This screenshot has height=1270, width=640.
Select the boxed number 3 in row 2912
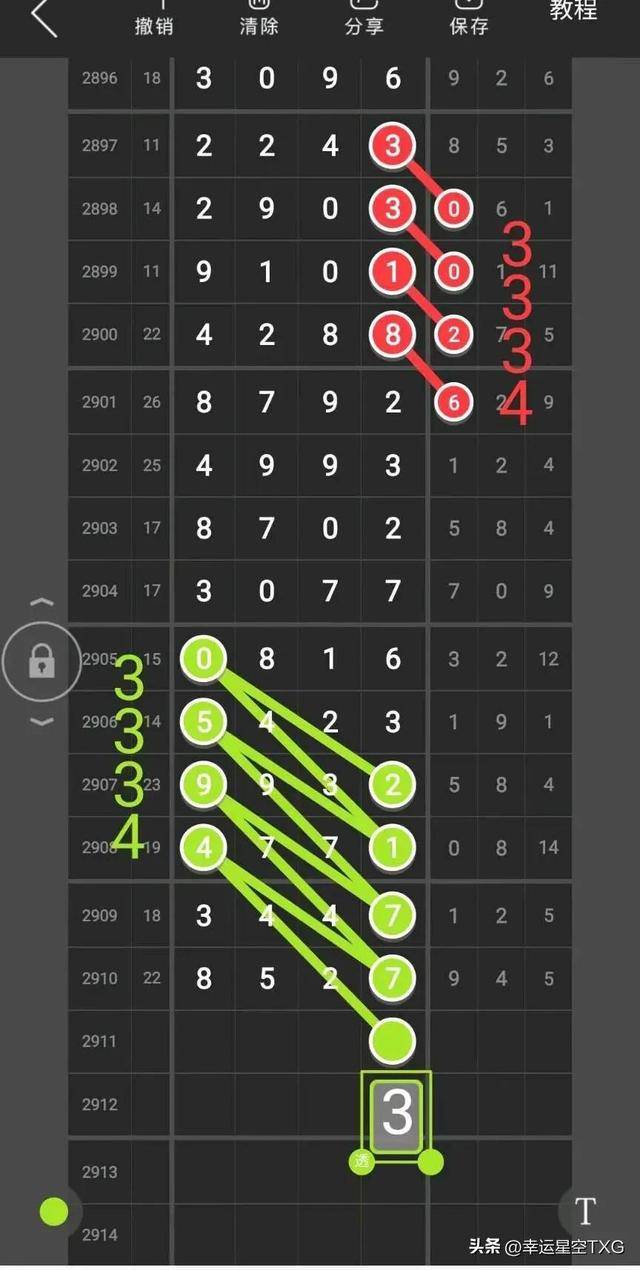click(x=397, y=1113)
